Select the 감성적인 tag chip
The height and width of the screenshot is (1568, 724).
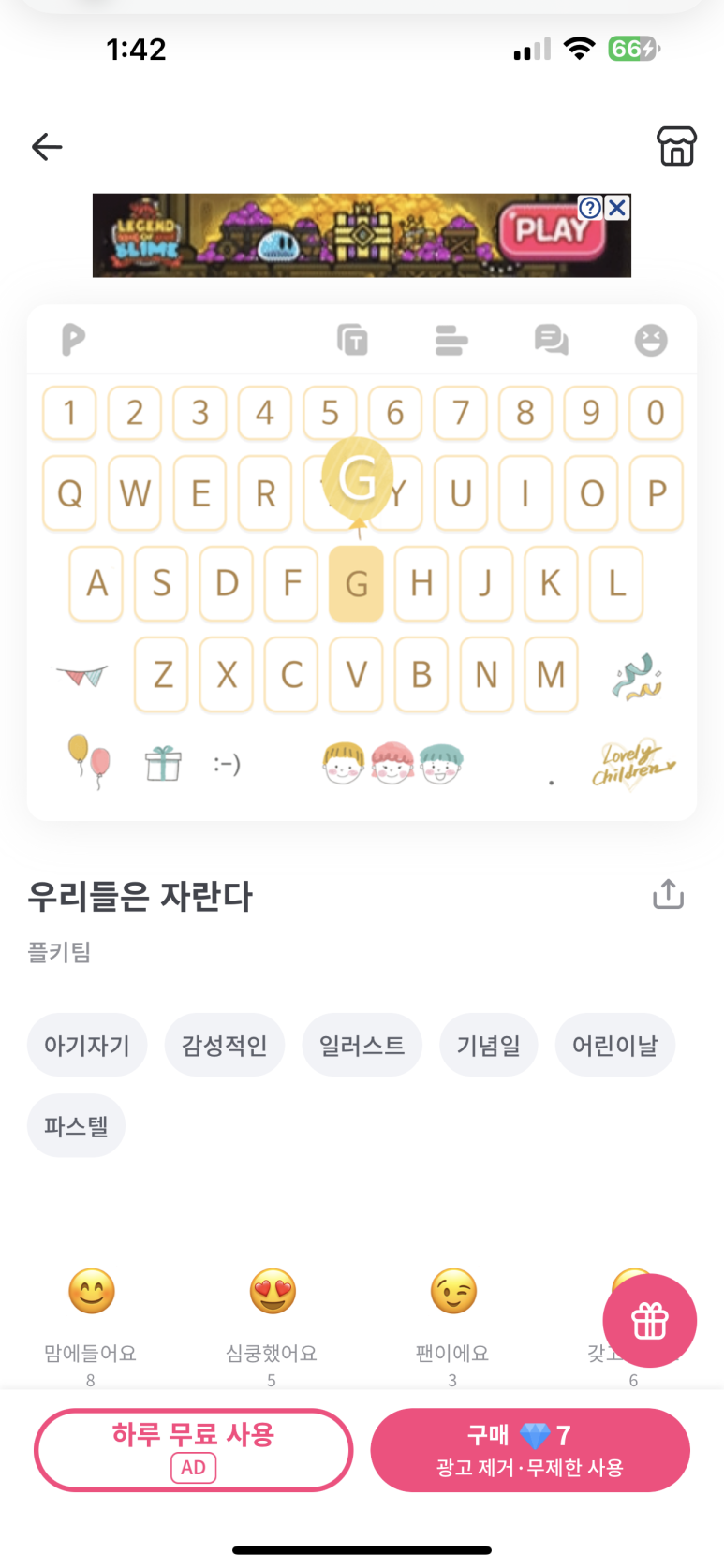pos(225,1045)
